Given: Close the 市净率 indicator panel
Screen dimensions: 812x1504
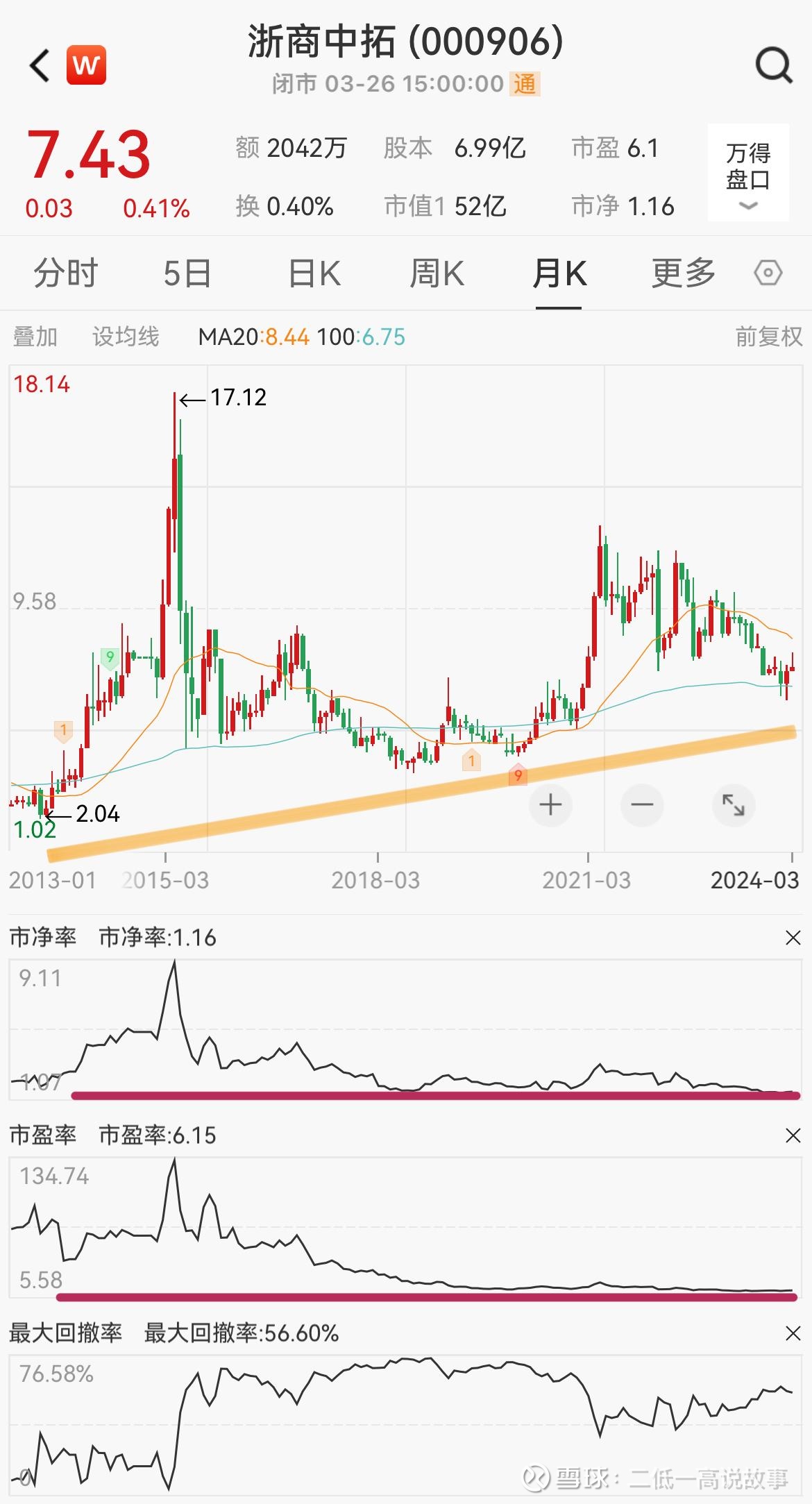Looking at the screenshot, I should [x=793, y=936].
